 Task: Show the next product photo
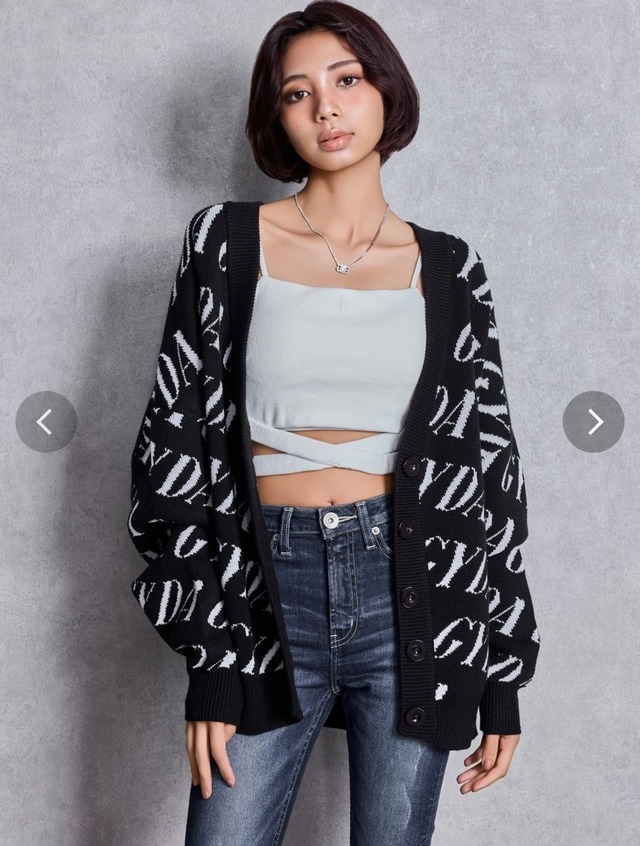pos(594,421)
